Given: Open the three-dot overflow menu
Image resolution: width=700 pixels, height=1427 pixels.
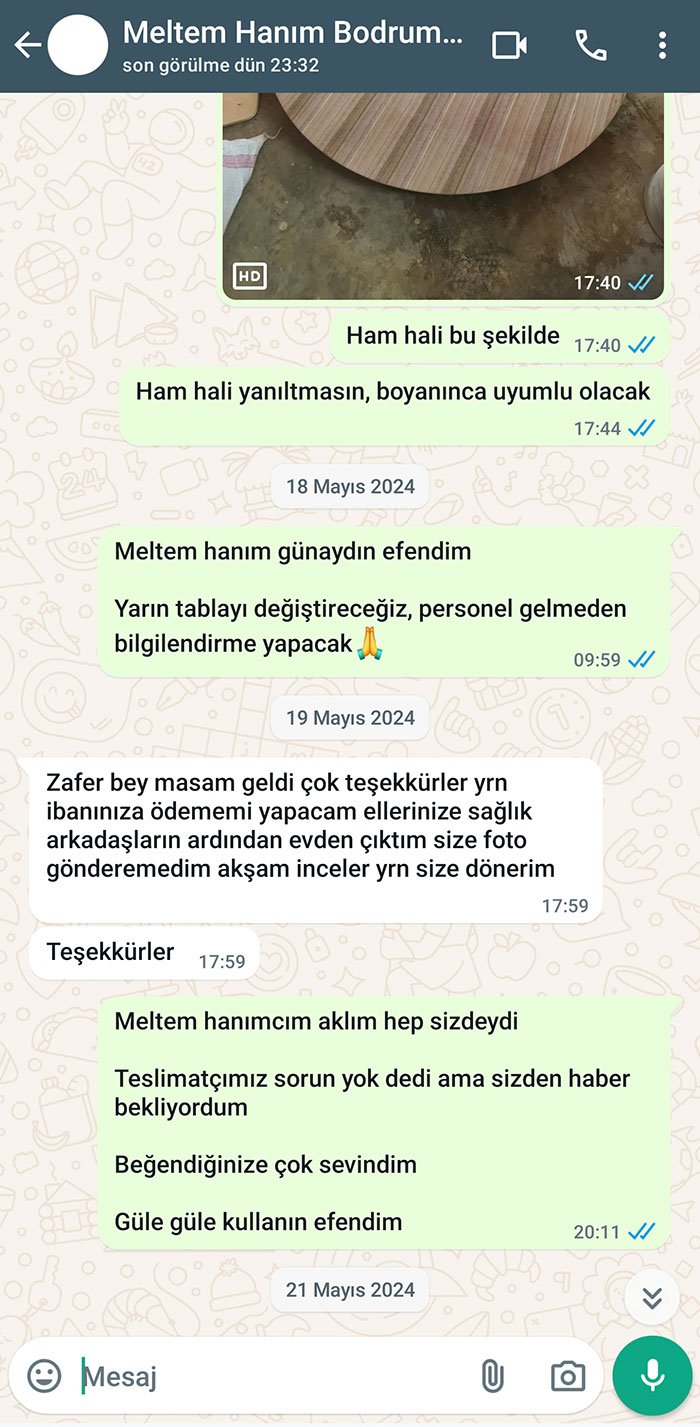Looking at the screenshot, I should tap(662, 46).
